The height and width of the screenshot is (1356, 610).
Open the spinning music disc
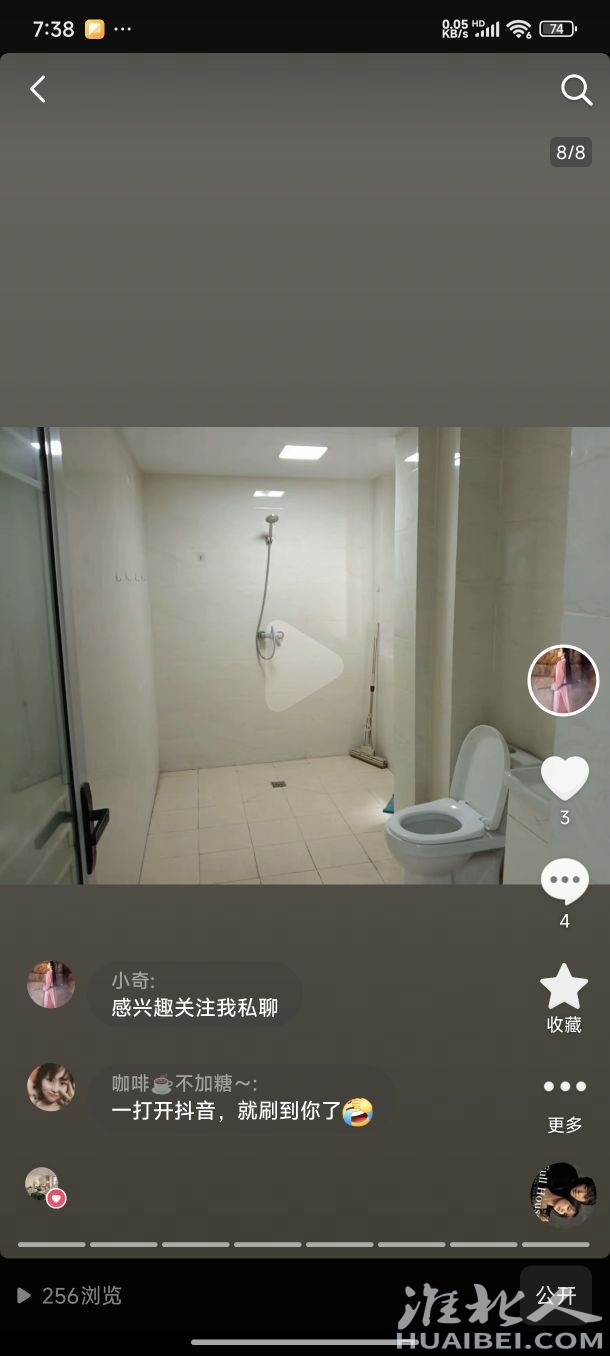(x=563, y=1194)
